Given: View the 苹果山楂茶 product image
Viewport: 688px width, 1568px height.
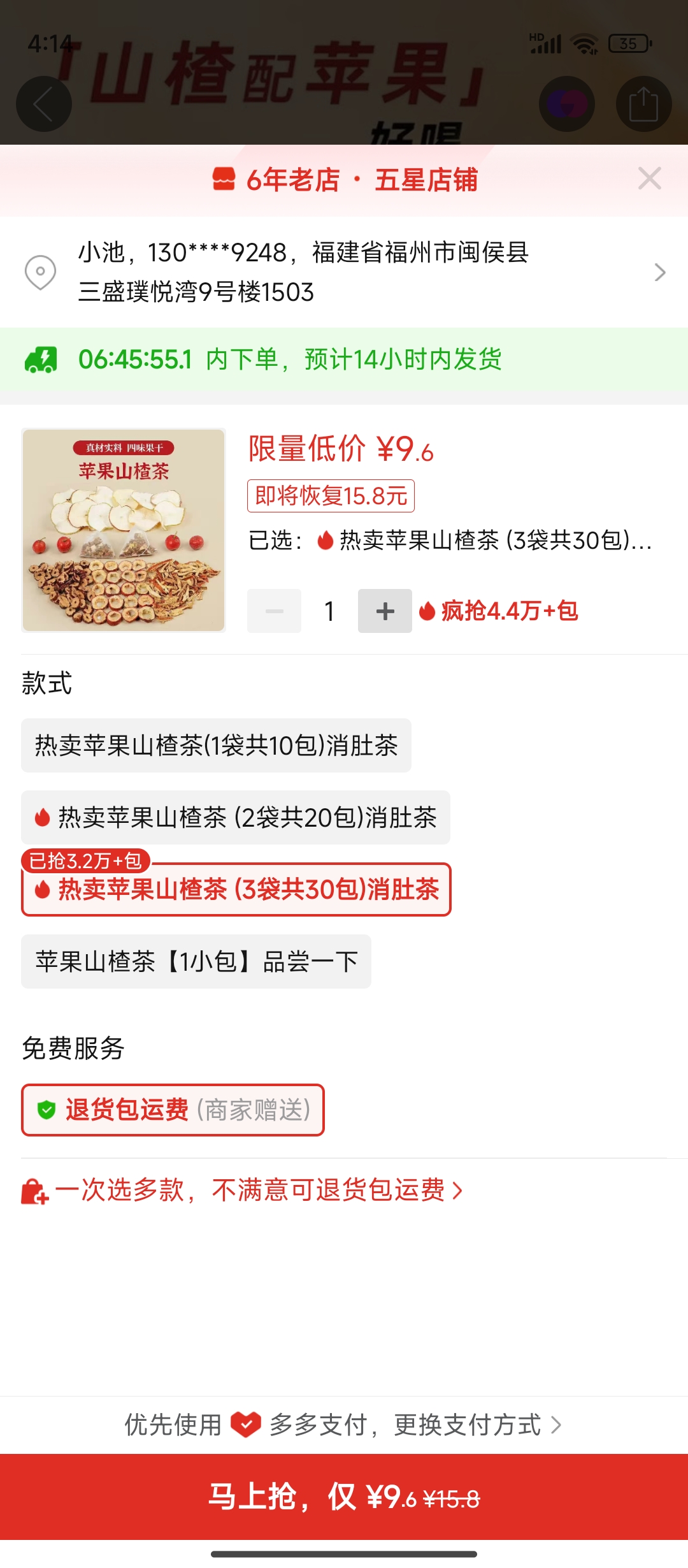Looking at the screenshot, I should [x=124, y=530].
